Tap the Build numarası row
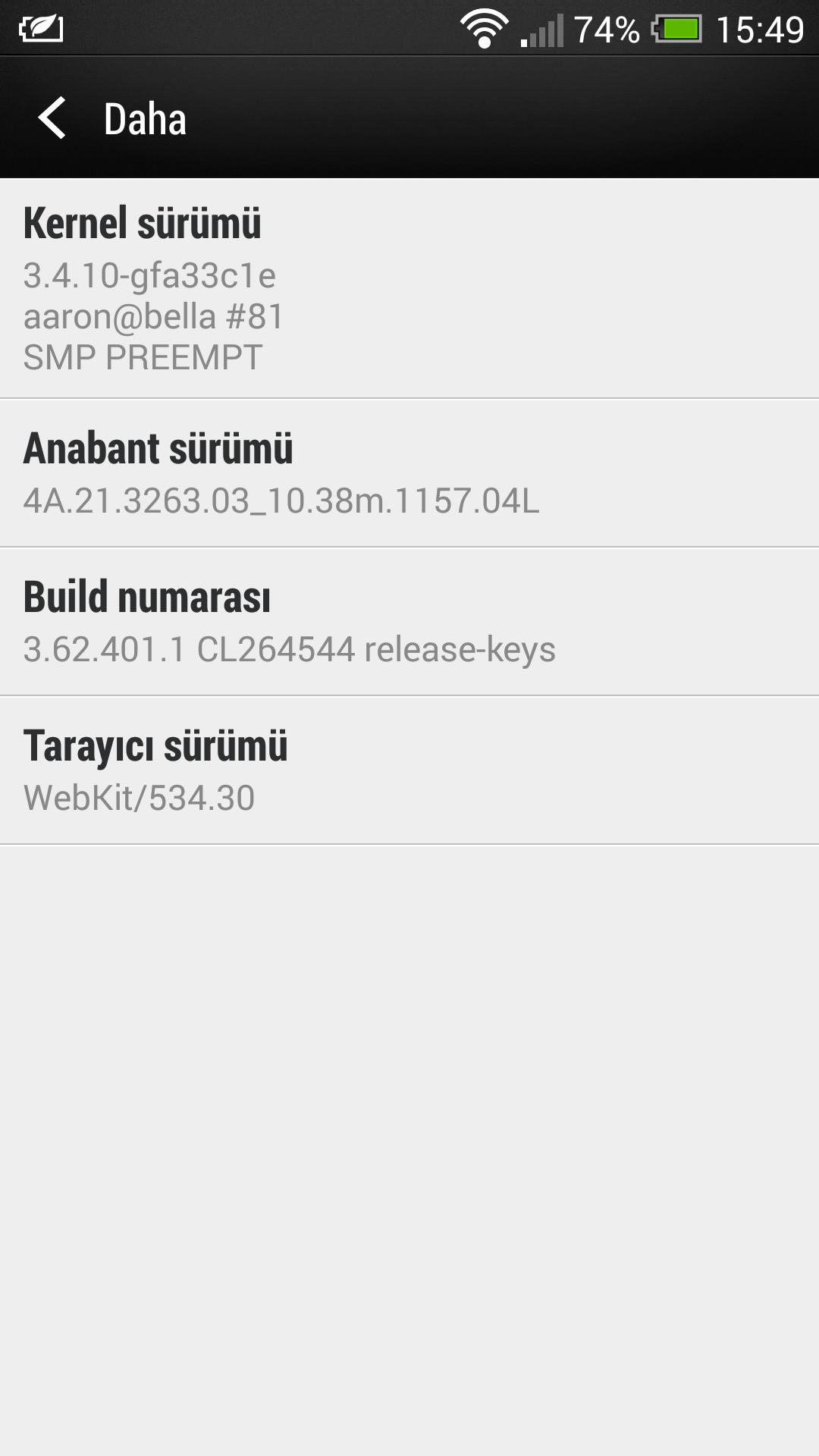This screenshot has width=819, height=1456. pos(409,621)
